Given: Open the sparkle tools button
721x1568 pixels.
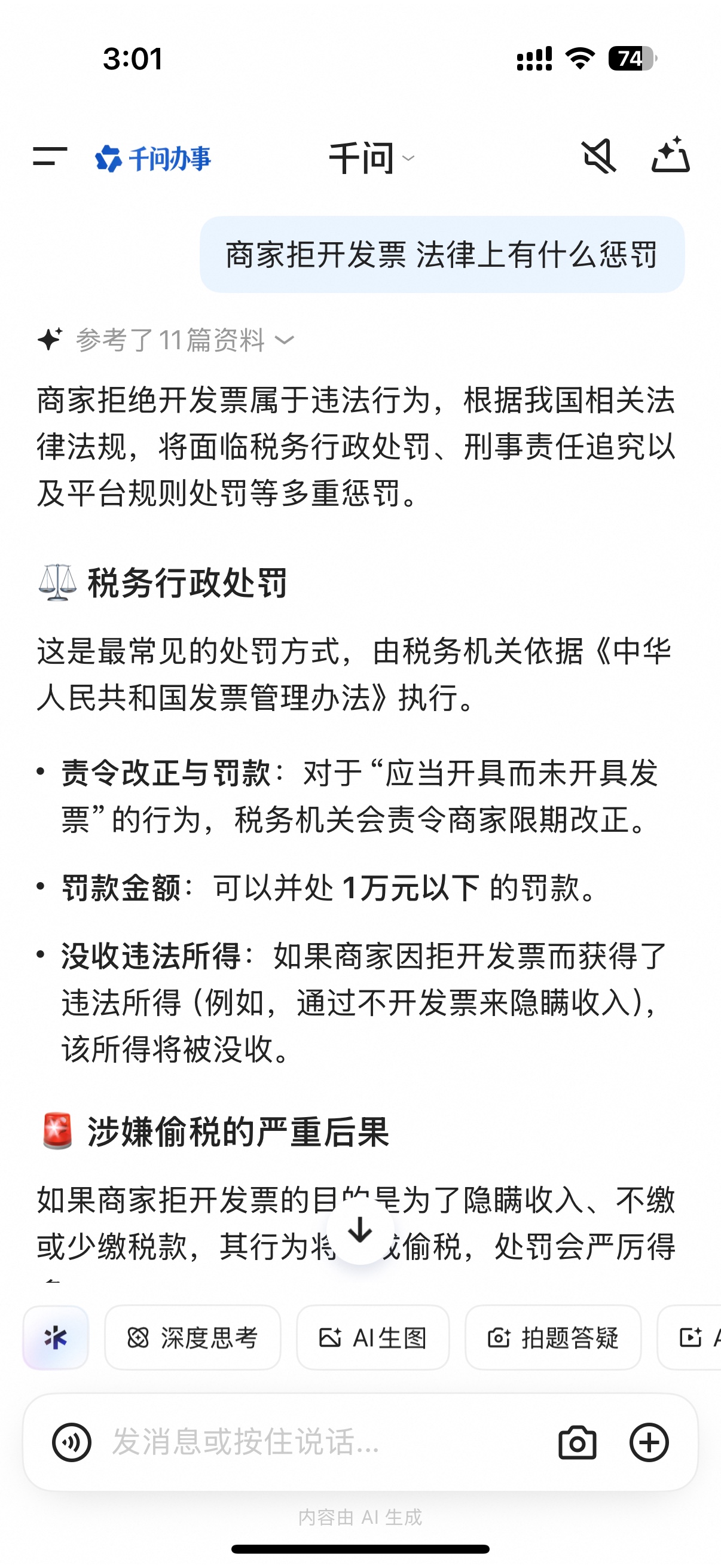Looking at the screenshot, I should click(x=56, y=1337).
